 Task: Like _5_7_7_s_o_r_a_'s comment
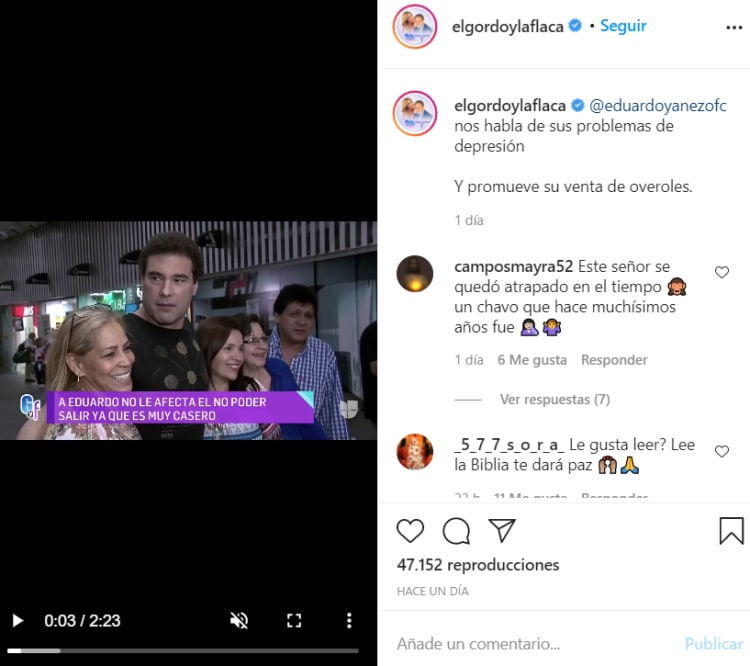coord(722,452)
